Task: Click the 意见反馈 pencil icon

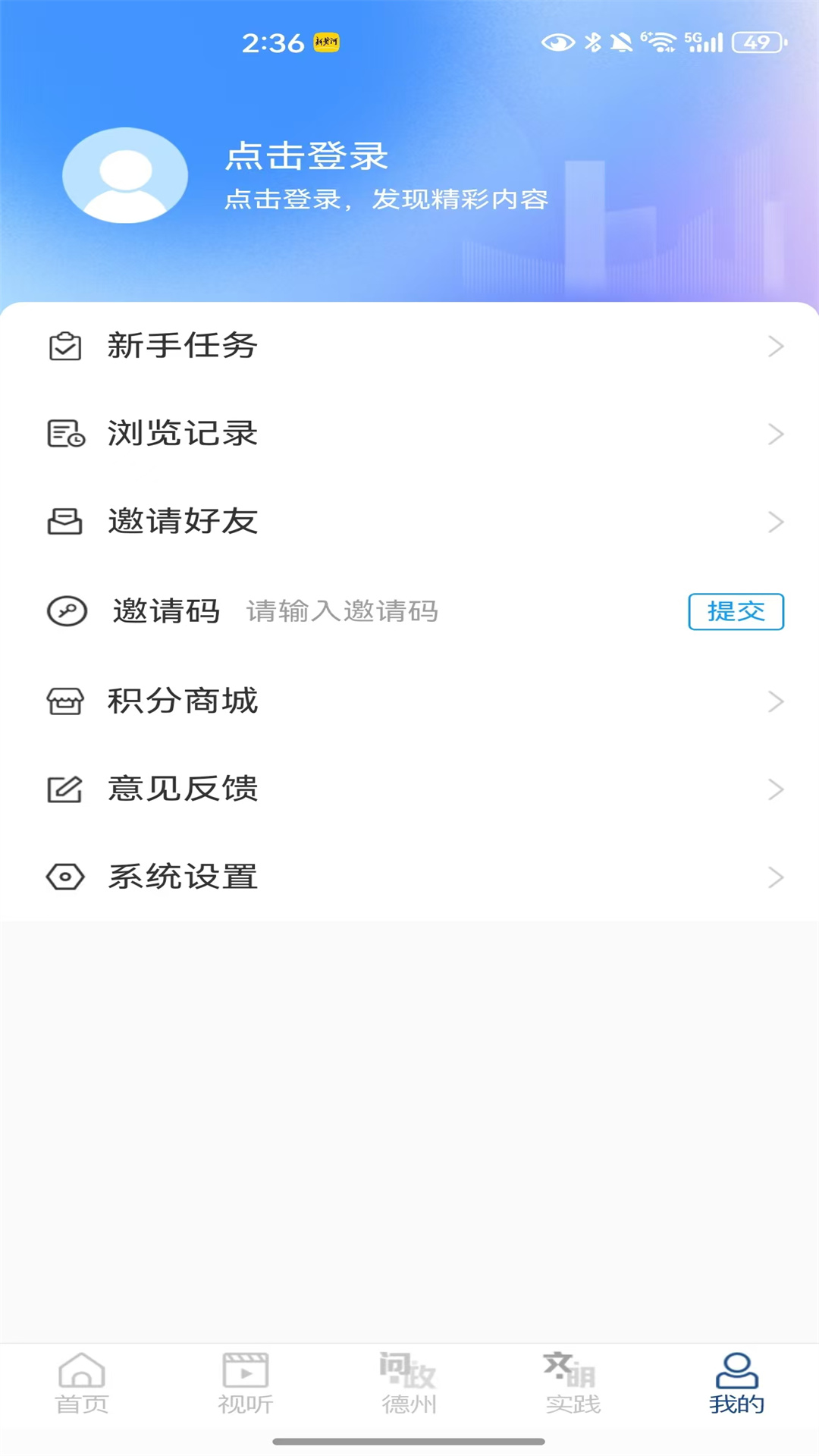Action: [x=64, y=789]
